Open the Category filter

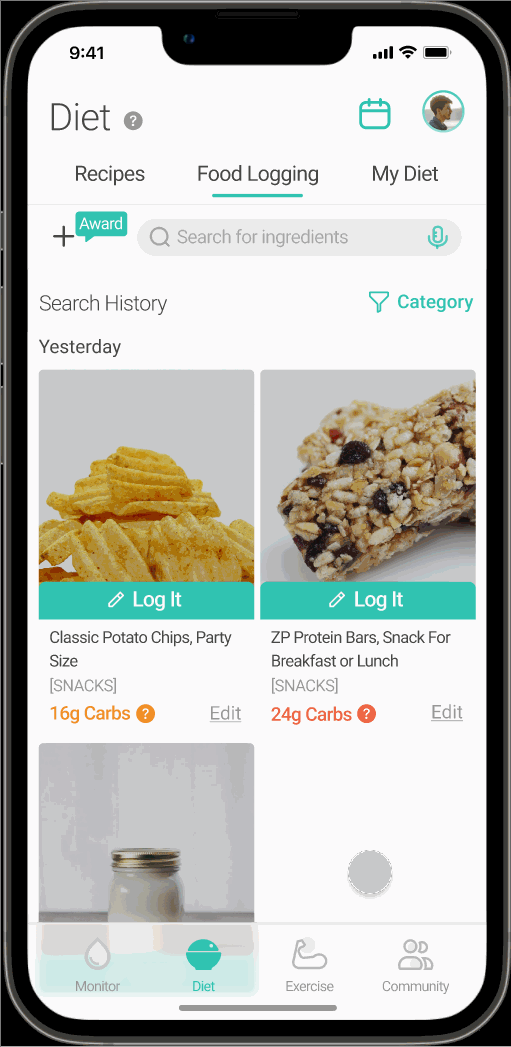421,302
